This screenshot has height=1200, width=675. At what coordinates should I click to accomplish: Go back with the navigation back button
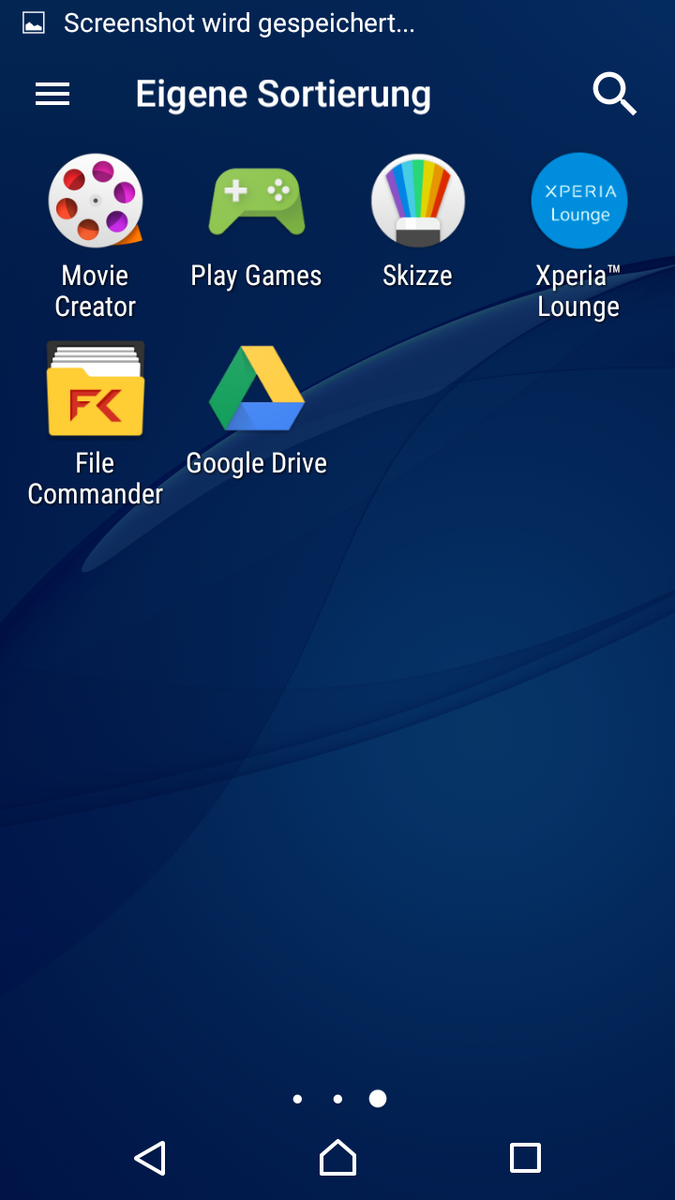[150, 1158]
